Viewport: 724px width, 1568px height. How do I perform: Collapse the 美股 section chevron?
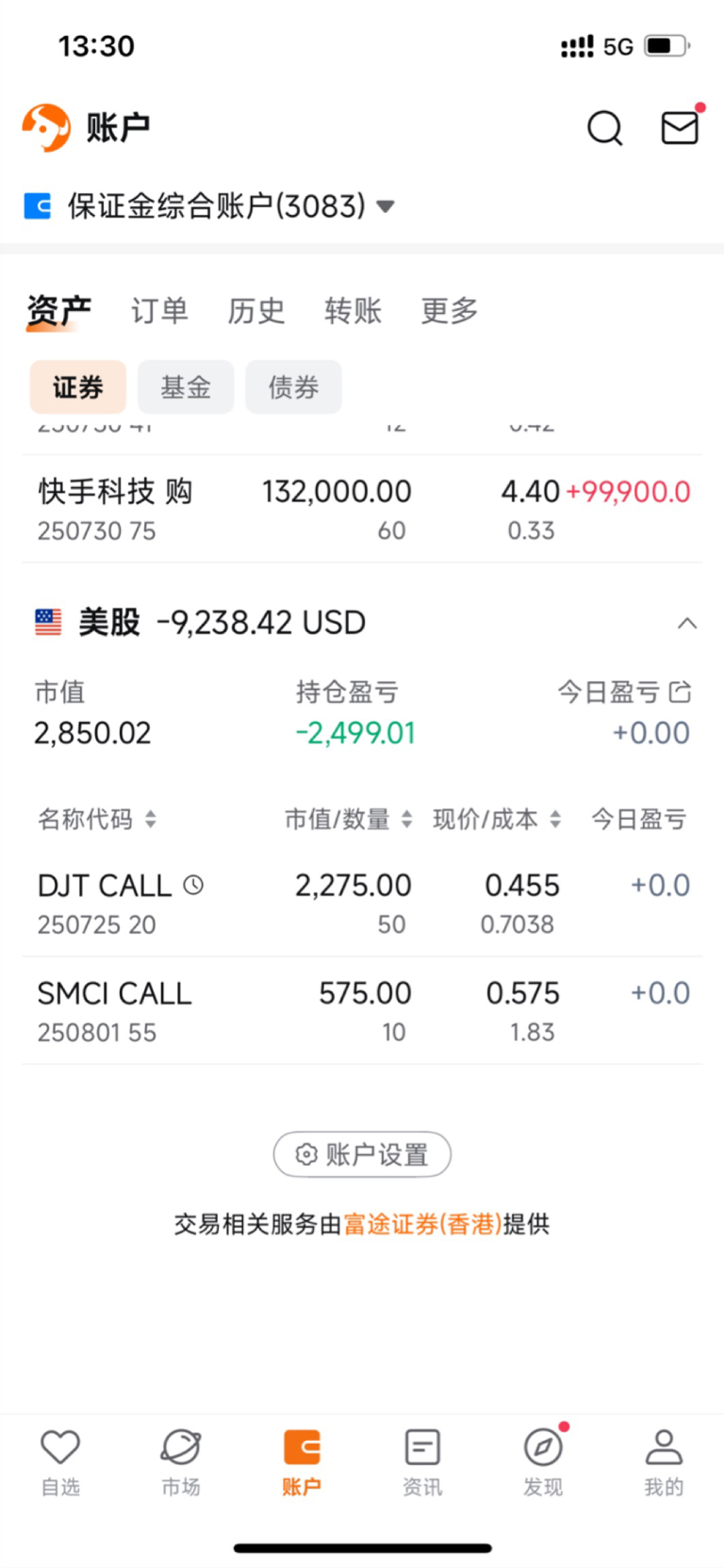687,623
